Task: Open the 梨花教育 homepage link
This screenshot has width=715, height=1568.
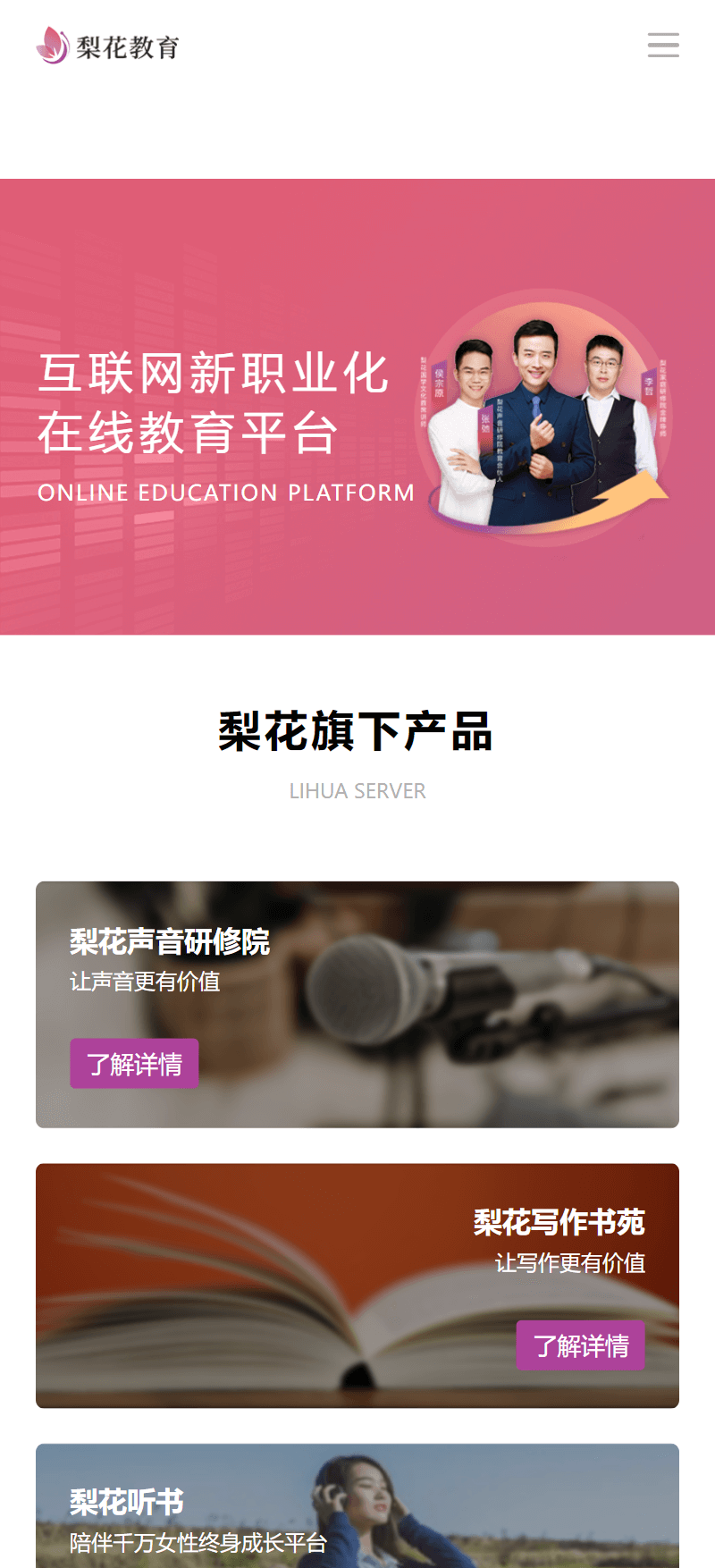Action: click(x=107, y=46)
